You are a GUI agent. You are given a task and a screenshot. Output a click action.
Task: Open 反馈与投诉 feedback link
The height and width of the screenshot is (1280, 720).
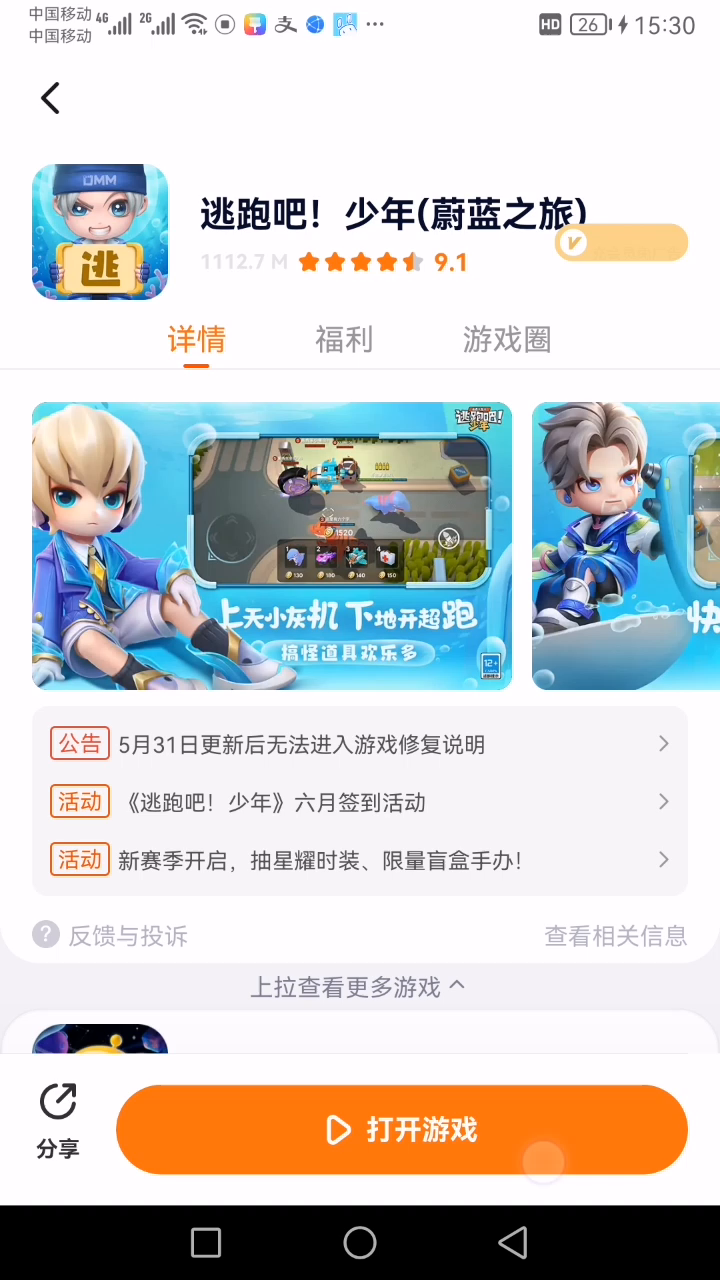click(x=110, y=935)
